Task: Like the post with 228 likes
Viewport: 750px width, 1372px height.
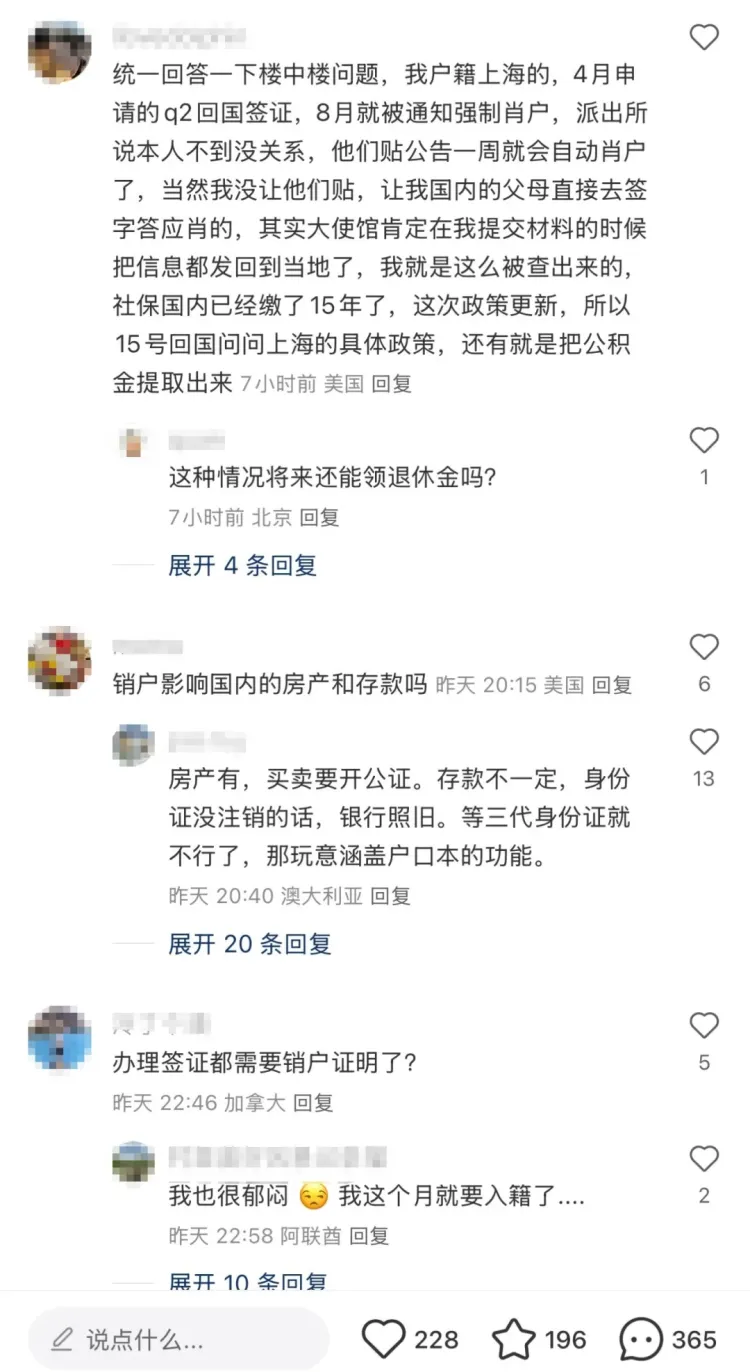Action: pyautogui.click(x=382, y=1339)
